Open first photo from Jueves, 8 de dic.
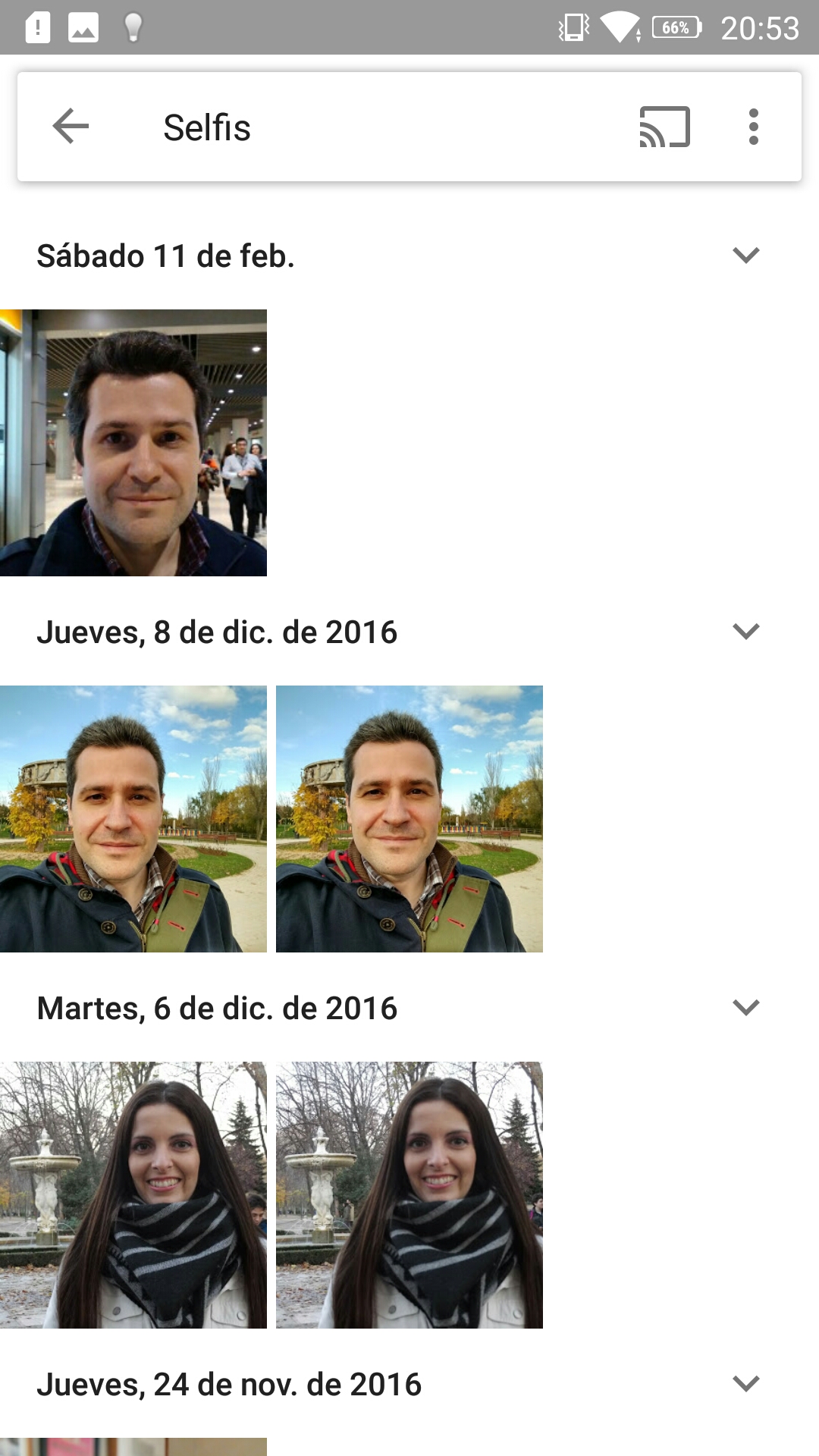Image resolution: width=819 pixels, height=1456 pixels. click(x=133, y=819)
